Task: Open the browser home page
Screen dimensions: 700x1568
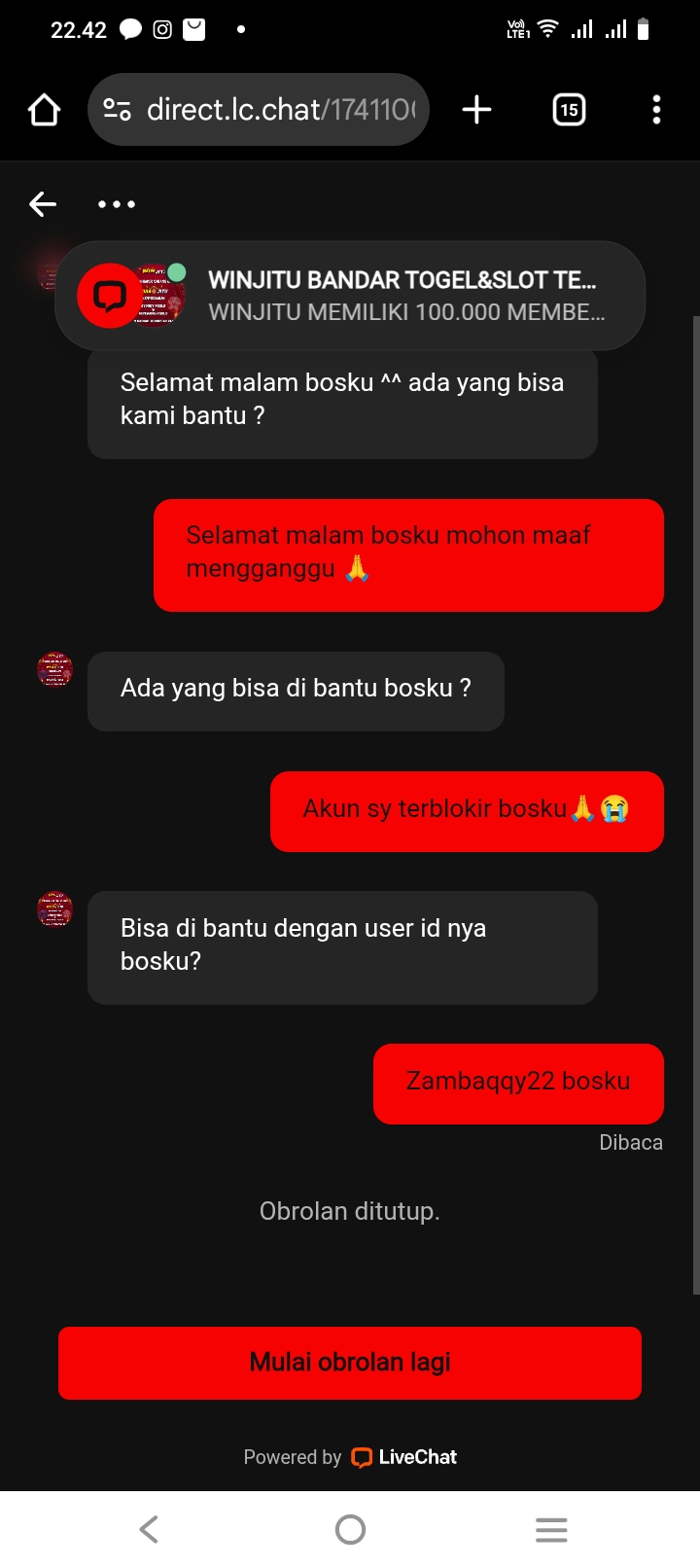Action: 45,110
